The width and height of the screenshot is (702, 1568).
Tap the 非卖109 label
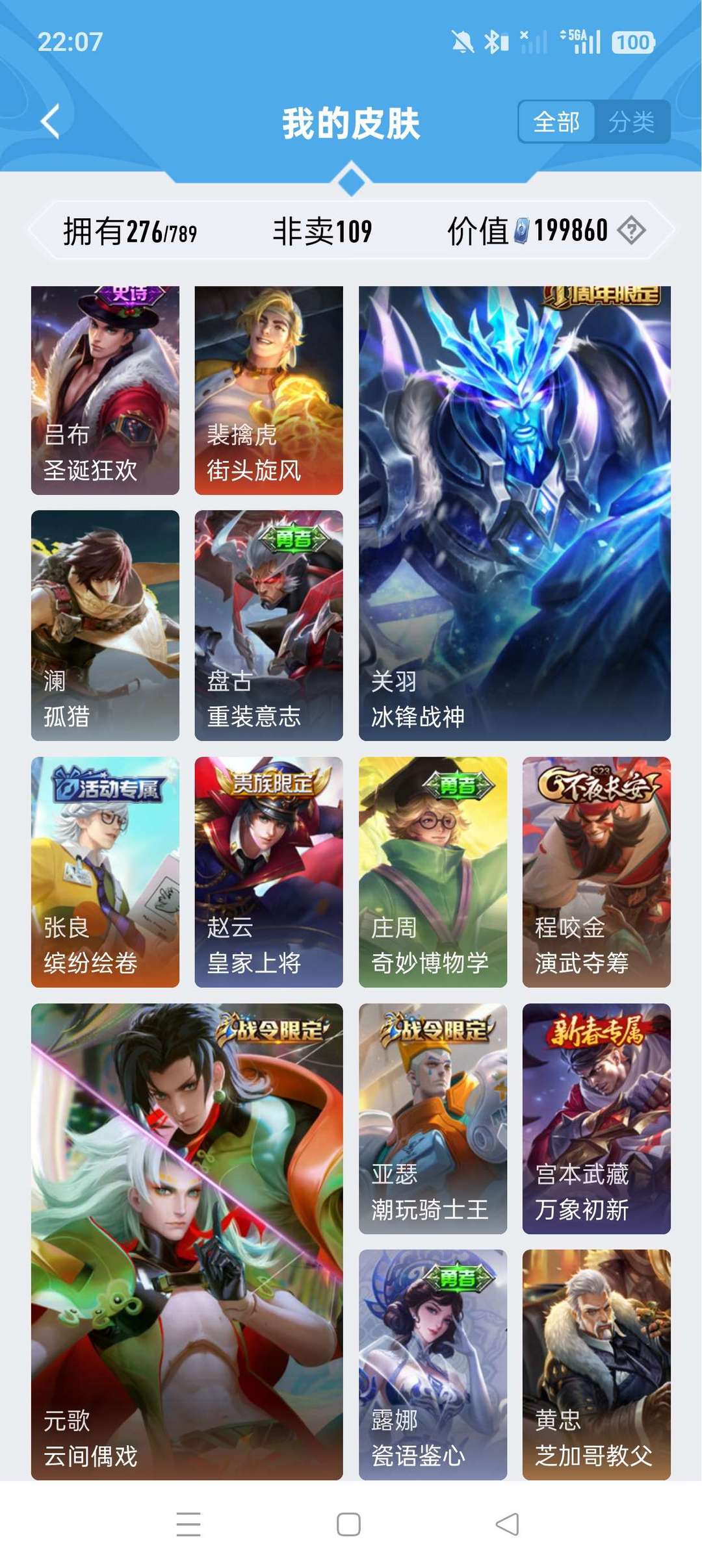pyautogui.click(x=321, y=229)
